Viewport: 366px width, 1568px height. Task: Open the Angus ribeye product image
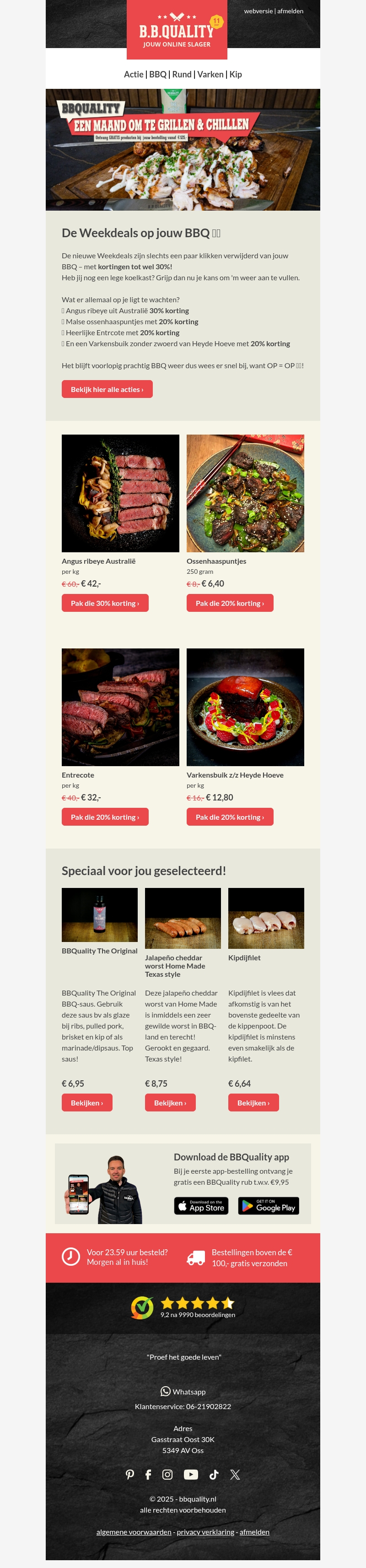(x=120, y=493)
